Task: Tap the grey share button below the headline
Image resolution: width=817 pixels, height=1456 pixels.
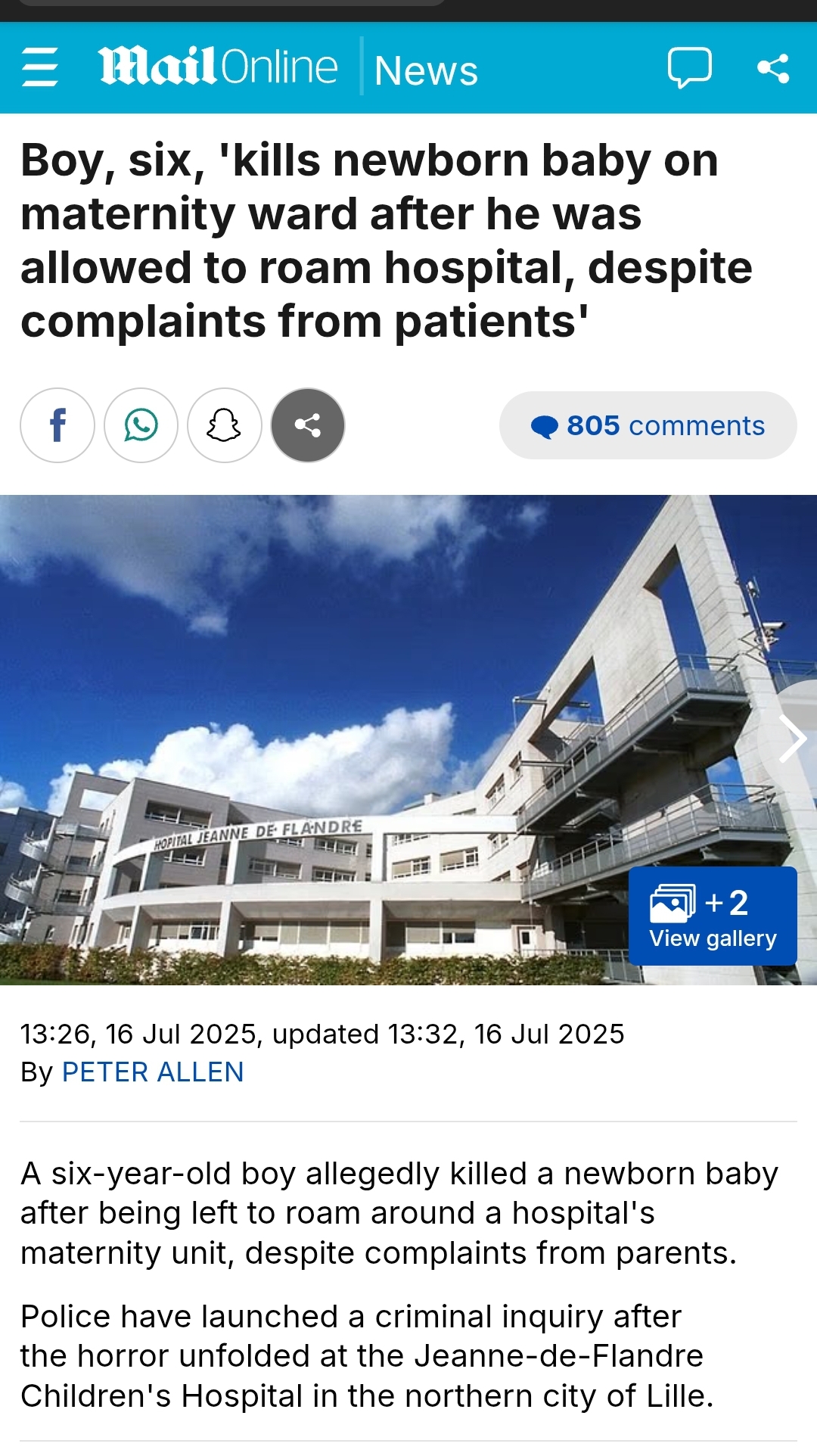Action: point(308,425)
